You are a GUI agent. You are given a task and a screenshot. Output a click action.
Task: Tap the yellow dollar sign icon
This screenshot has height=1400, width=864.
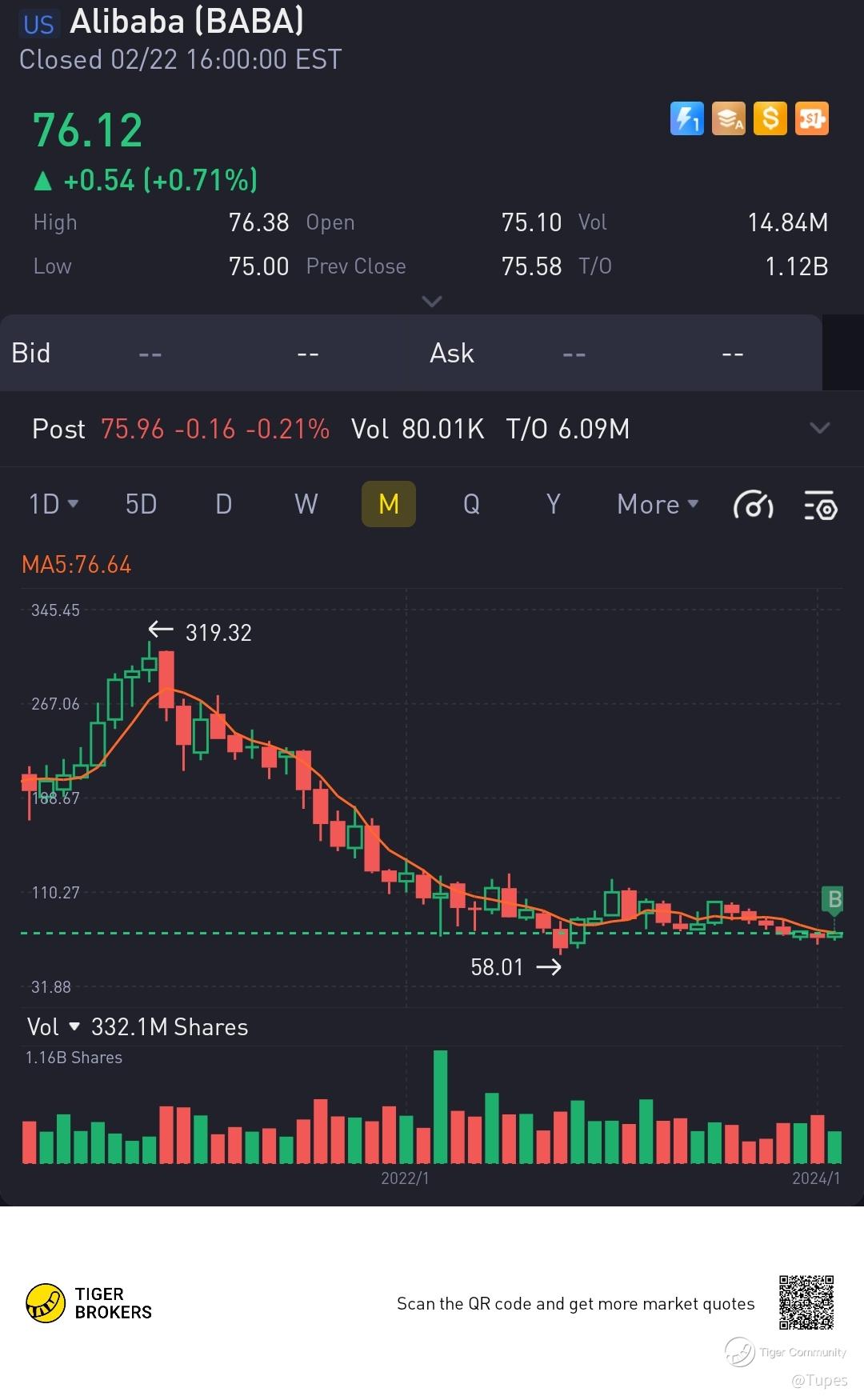point(770,118)
